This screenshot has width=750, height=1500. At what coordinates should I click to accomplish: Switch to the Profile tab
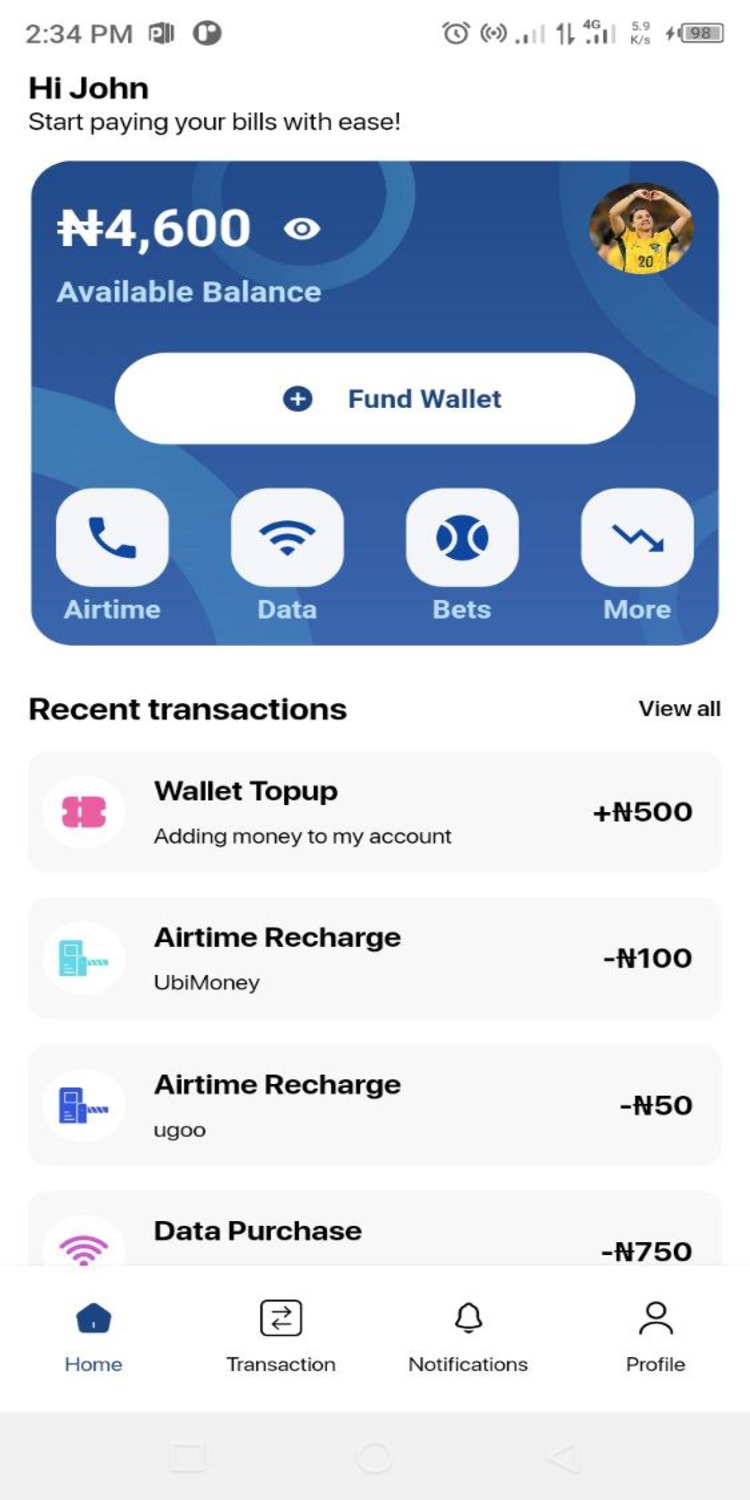[x=656, y=1337]
